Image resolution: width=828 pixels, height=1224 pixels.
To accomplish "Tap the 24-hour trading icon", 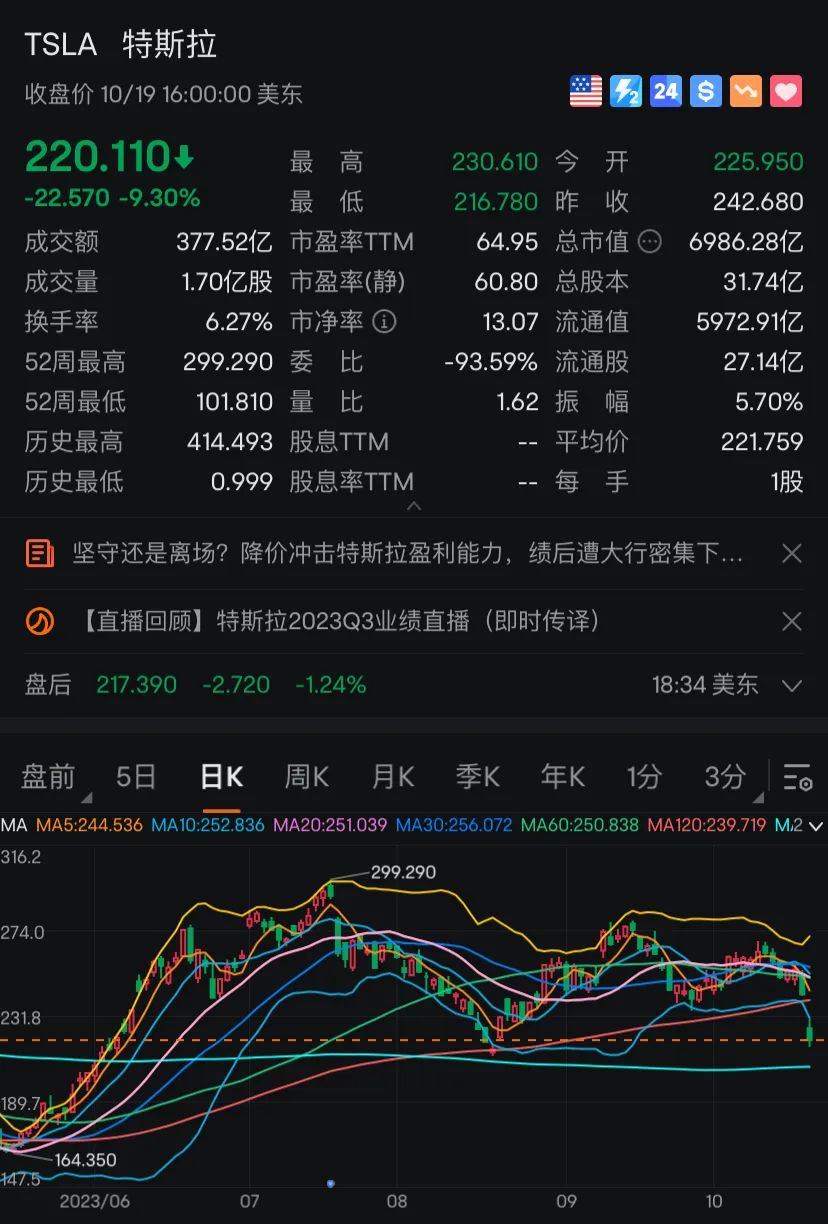I will pyautogui.click(x=666, y=92).
